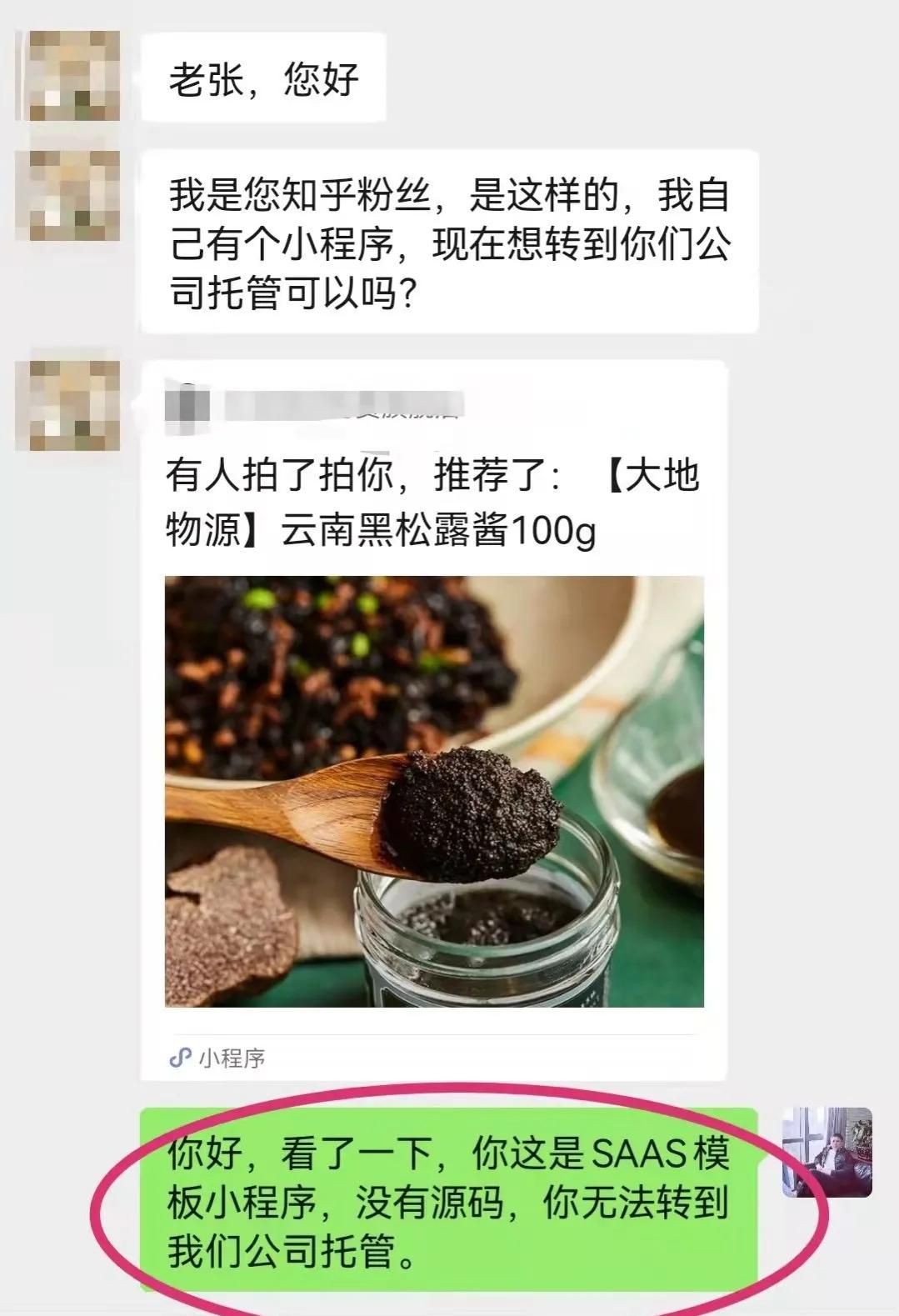The height and width of the screenshot is (1316, 899).
Task: Open sender's avatar next to 老张，您好
Action: [75, 77]
